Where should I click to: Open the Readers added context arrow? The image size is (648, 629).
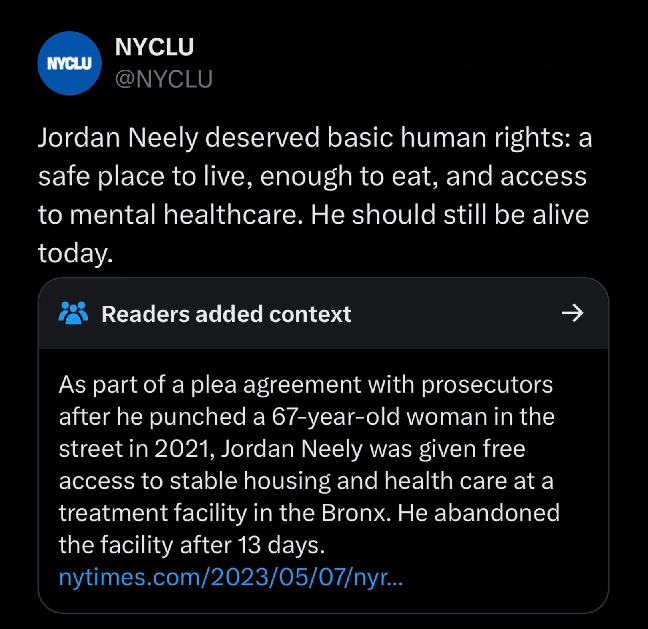coord(572,314)
